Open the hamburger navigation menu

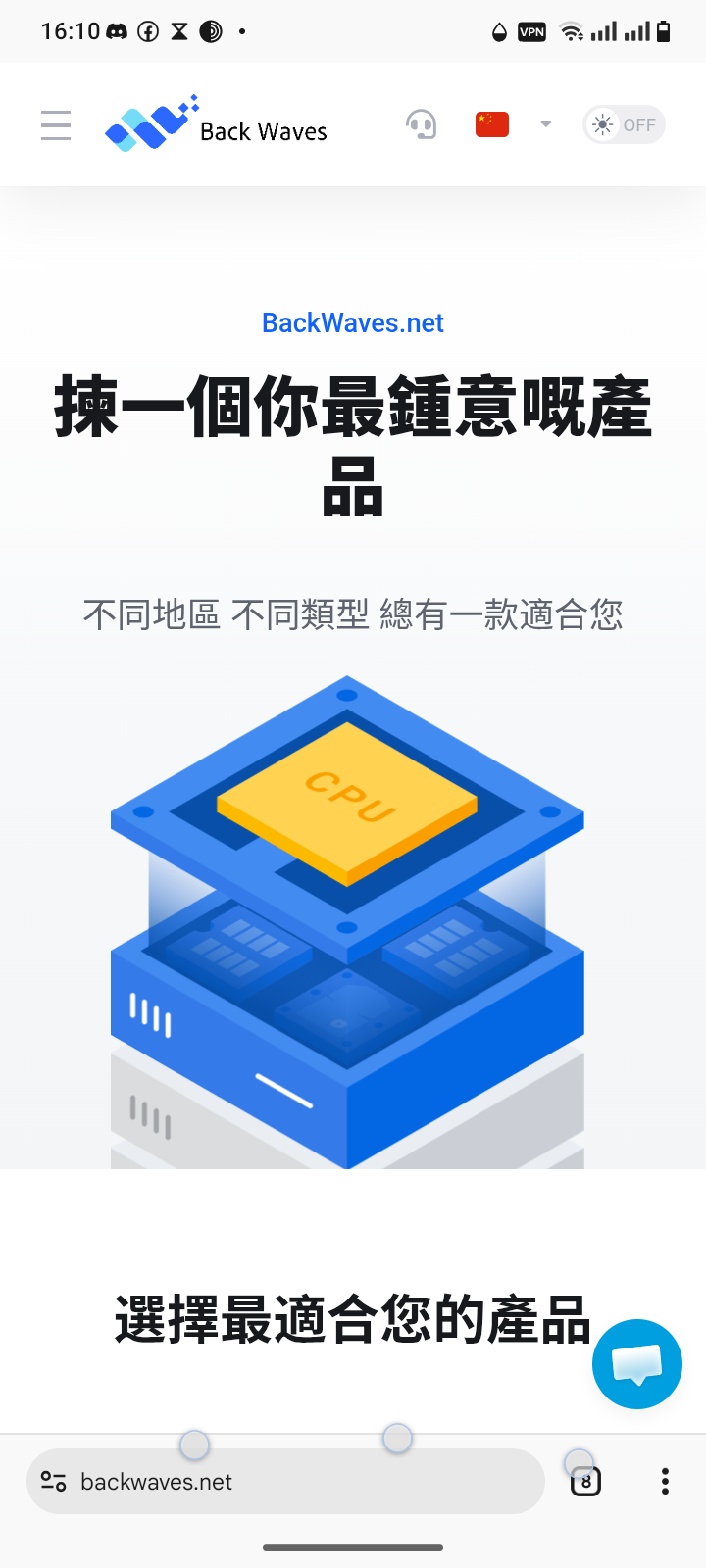coord(56,125)
